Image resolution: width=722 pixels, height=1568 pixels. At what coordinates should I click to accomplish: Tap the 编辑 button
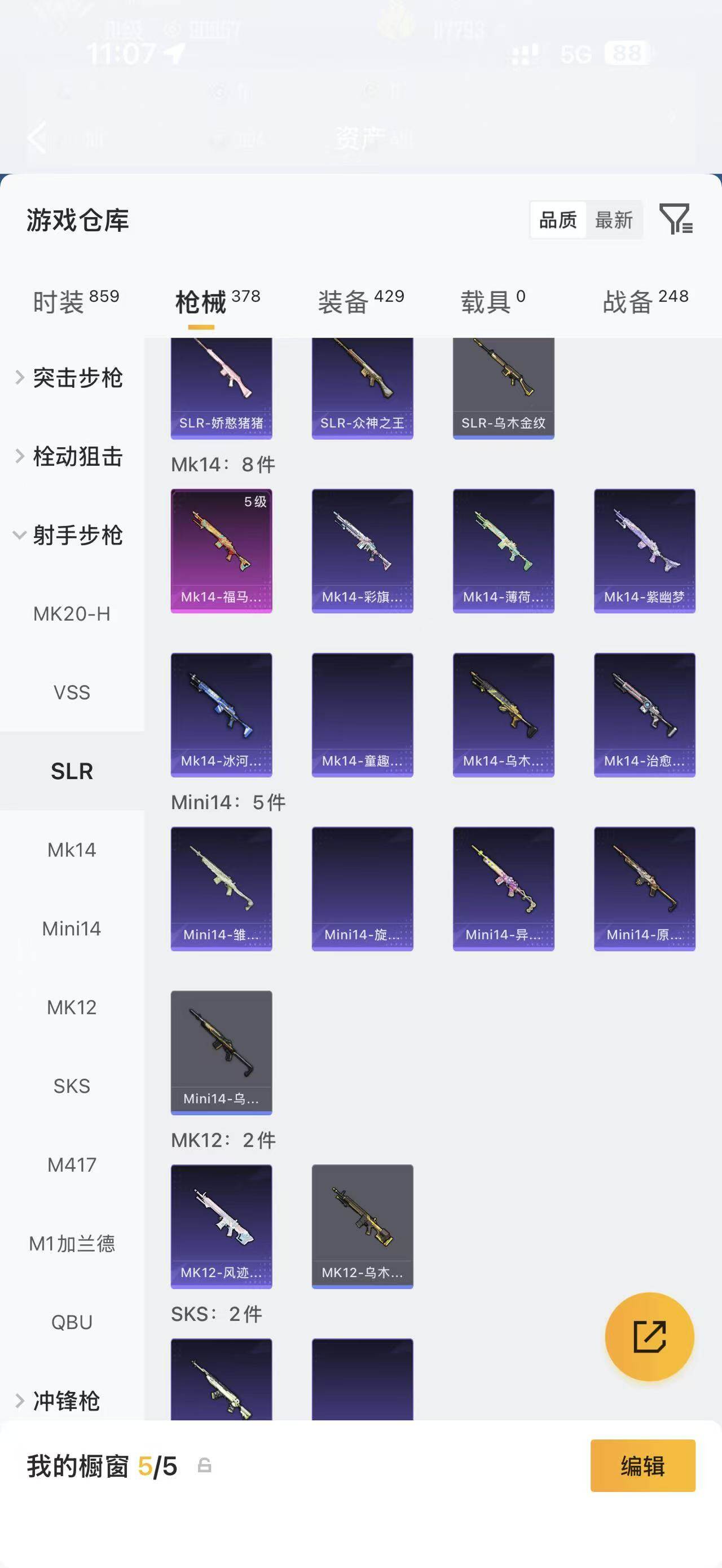click(x=643, y=1465)
